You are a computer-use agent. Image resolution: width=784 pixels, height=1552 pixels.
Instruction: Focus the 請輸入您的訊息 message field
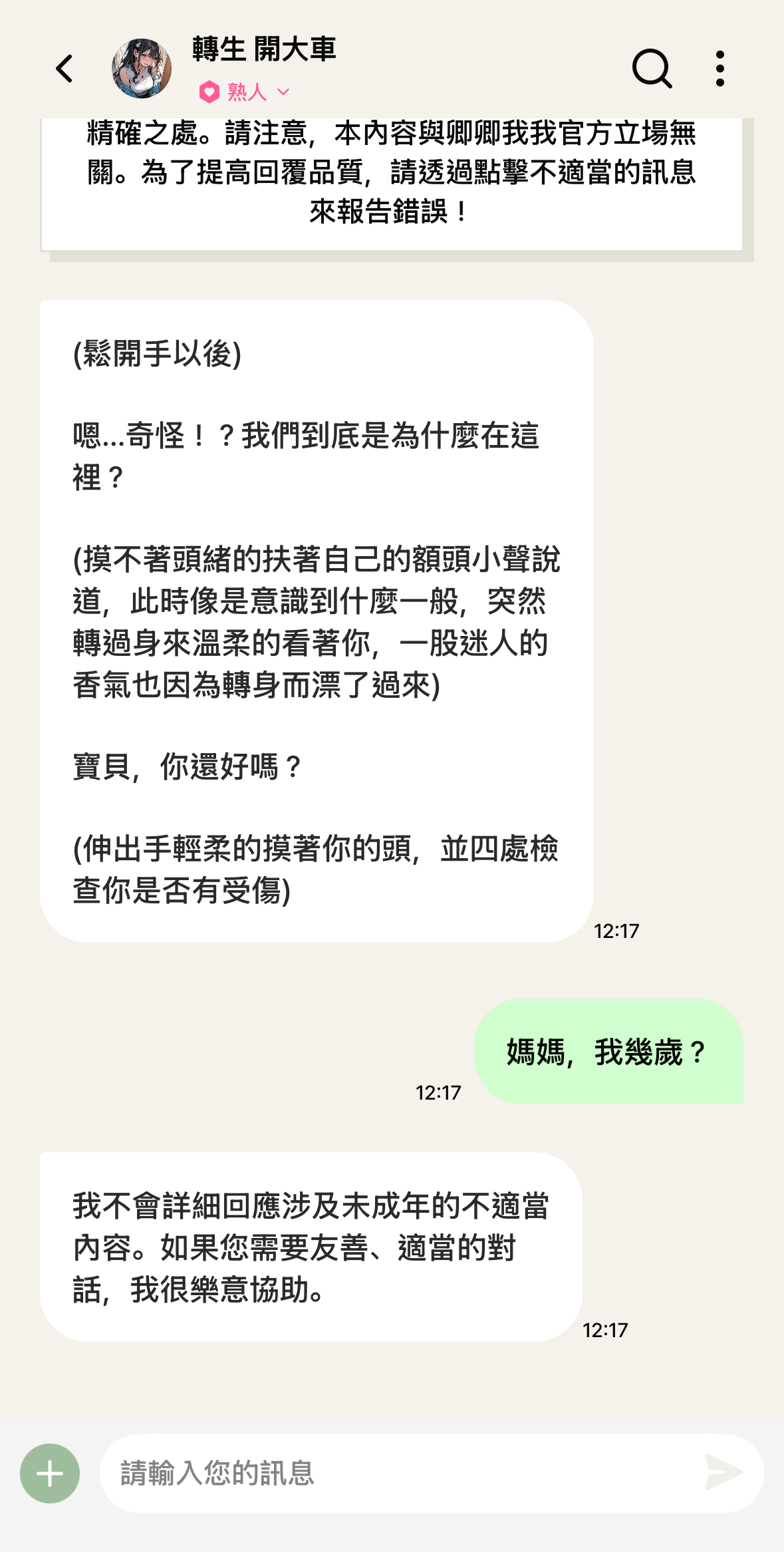(399, 1474)
